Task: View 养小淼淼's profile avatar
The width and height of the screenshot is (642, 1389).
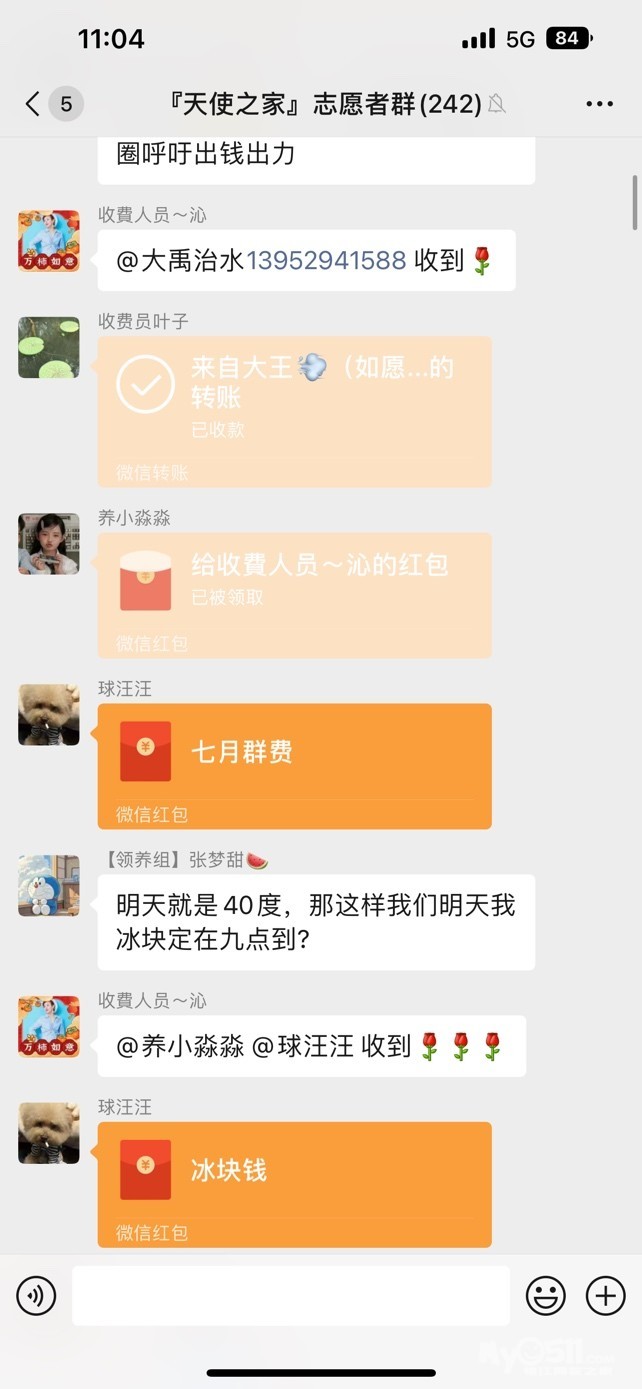Action: tap(49, 544)
